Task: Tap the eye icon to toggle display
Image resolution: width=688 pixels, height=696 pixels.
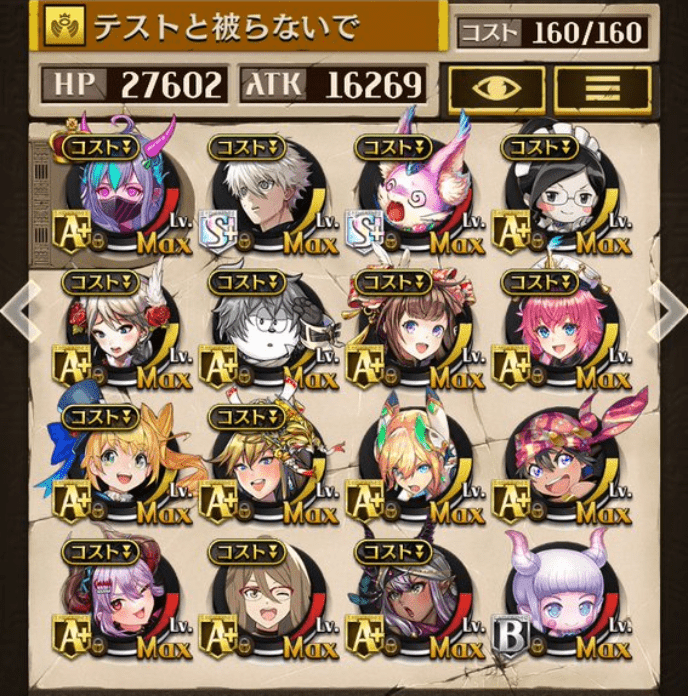Action: coord(496,87)
